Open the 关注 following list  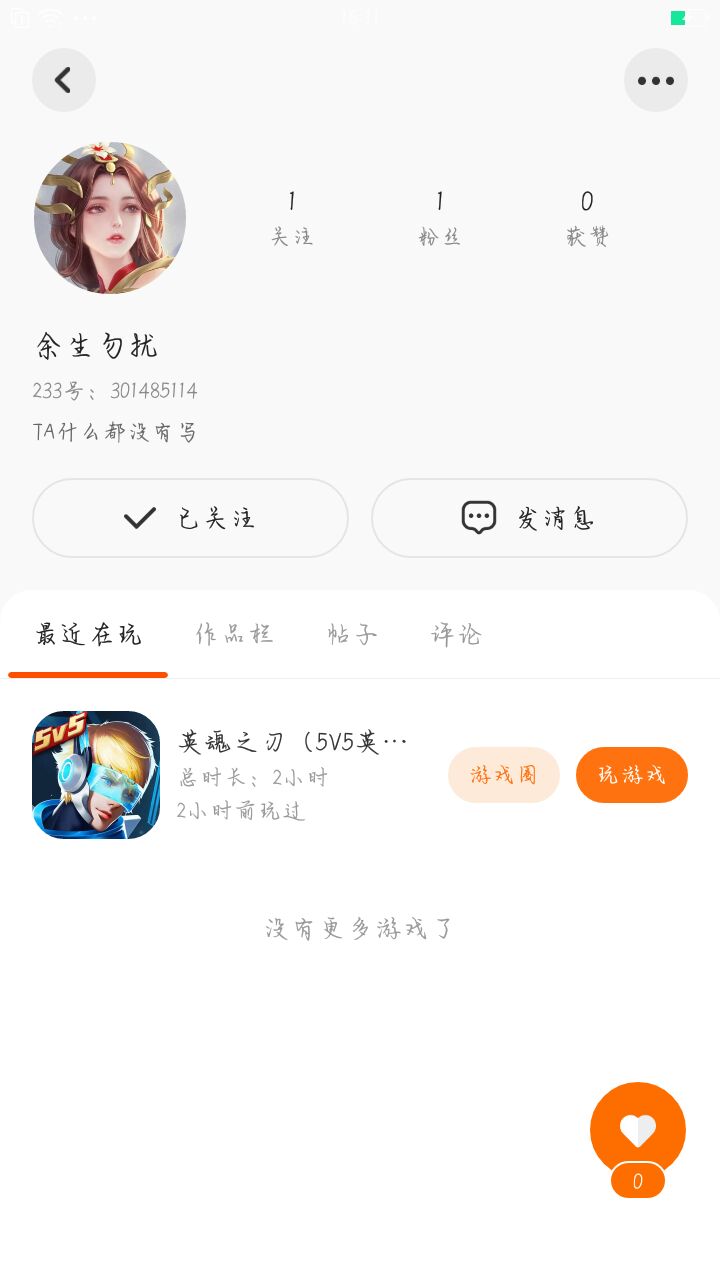point(292,218)
